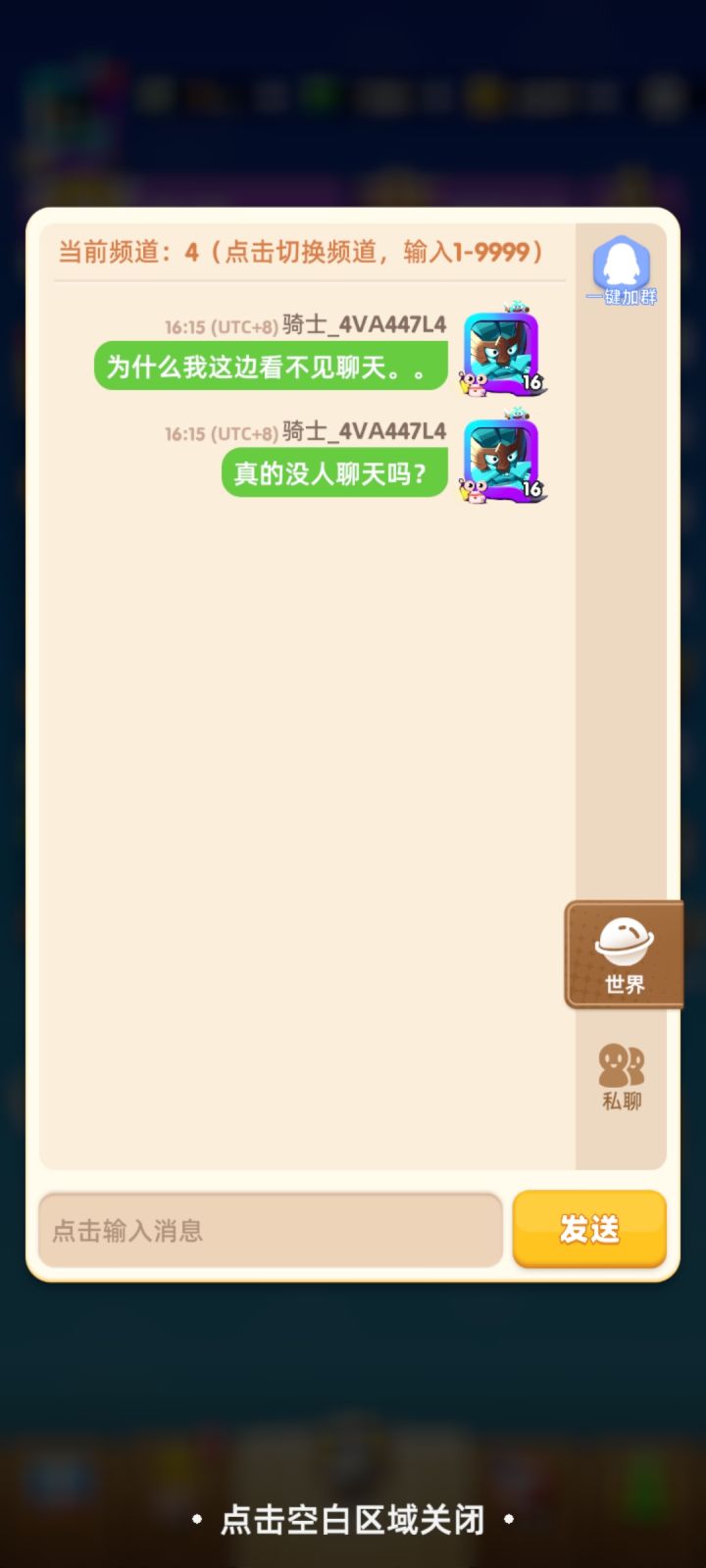Click username 骑士_4VA447L4 on the first message
Image resolution: width=706 pixels, height=1568 pixels.
(x=363, y=324)
